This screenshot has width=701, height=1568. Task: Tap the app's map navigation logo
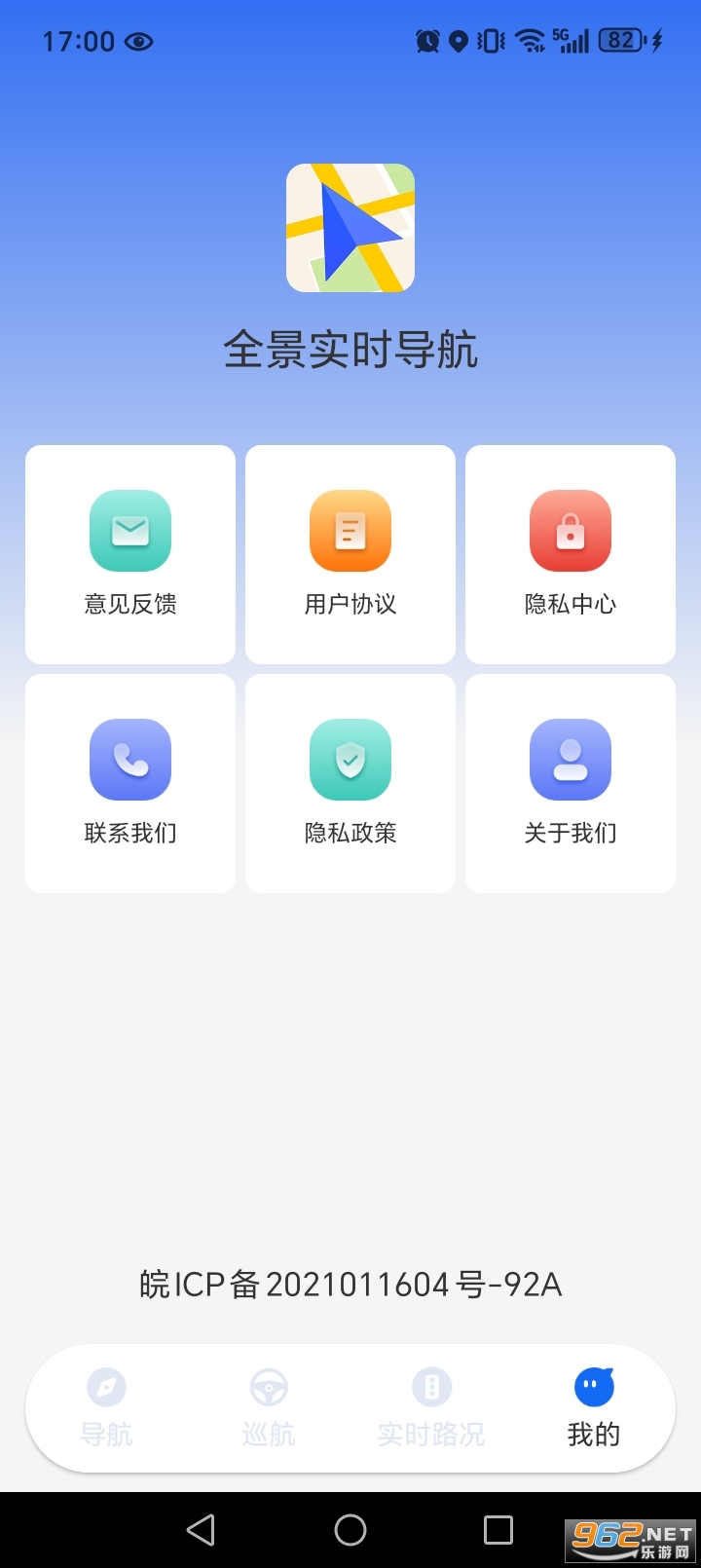point(350,227)
